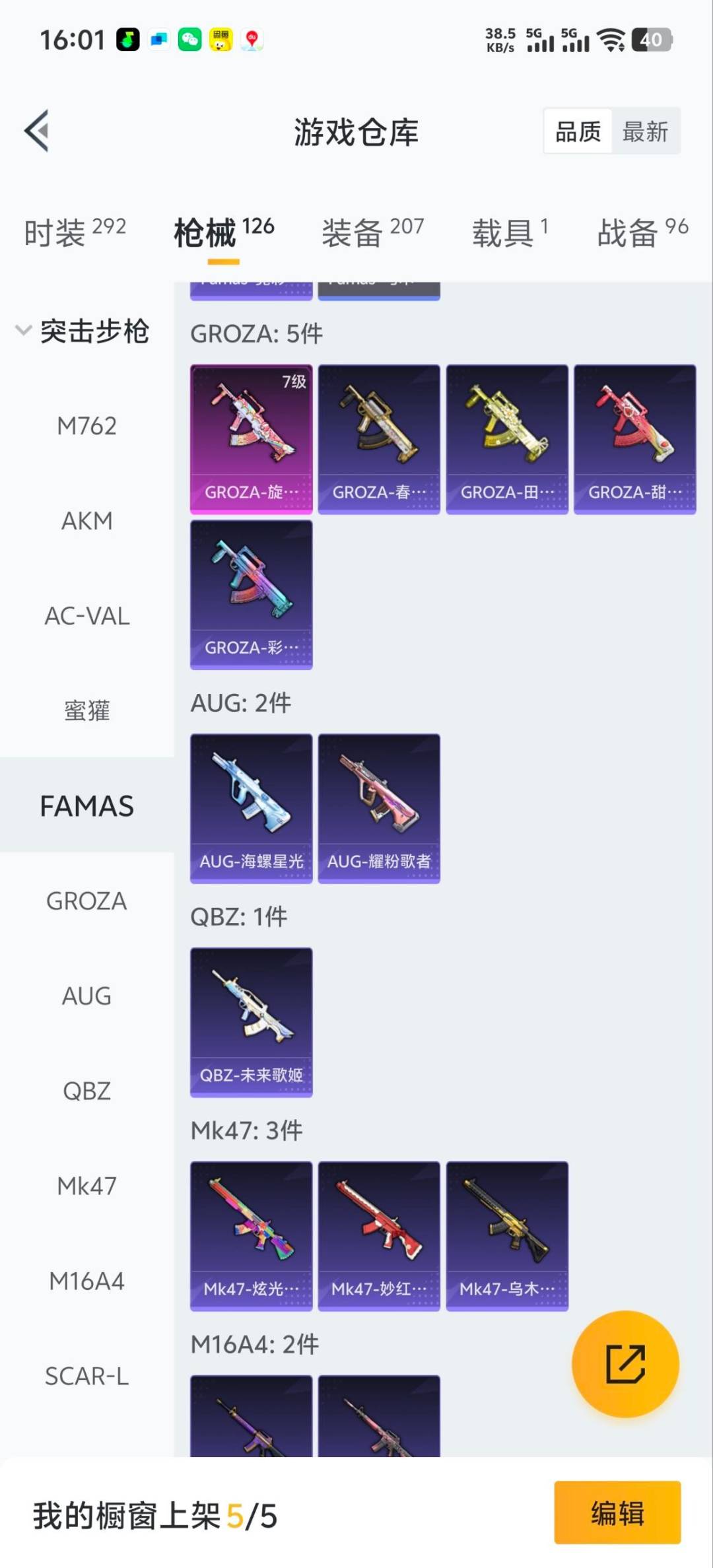Open the level 7 GROZA-旋 skin
Image resolution: width=713 pixels, height=1568 pixels.
pos(251,437)
